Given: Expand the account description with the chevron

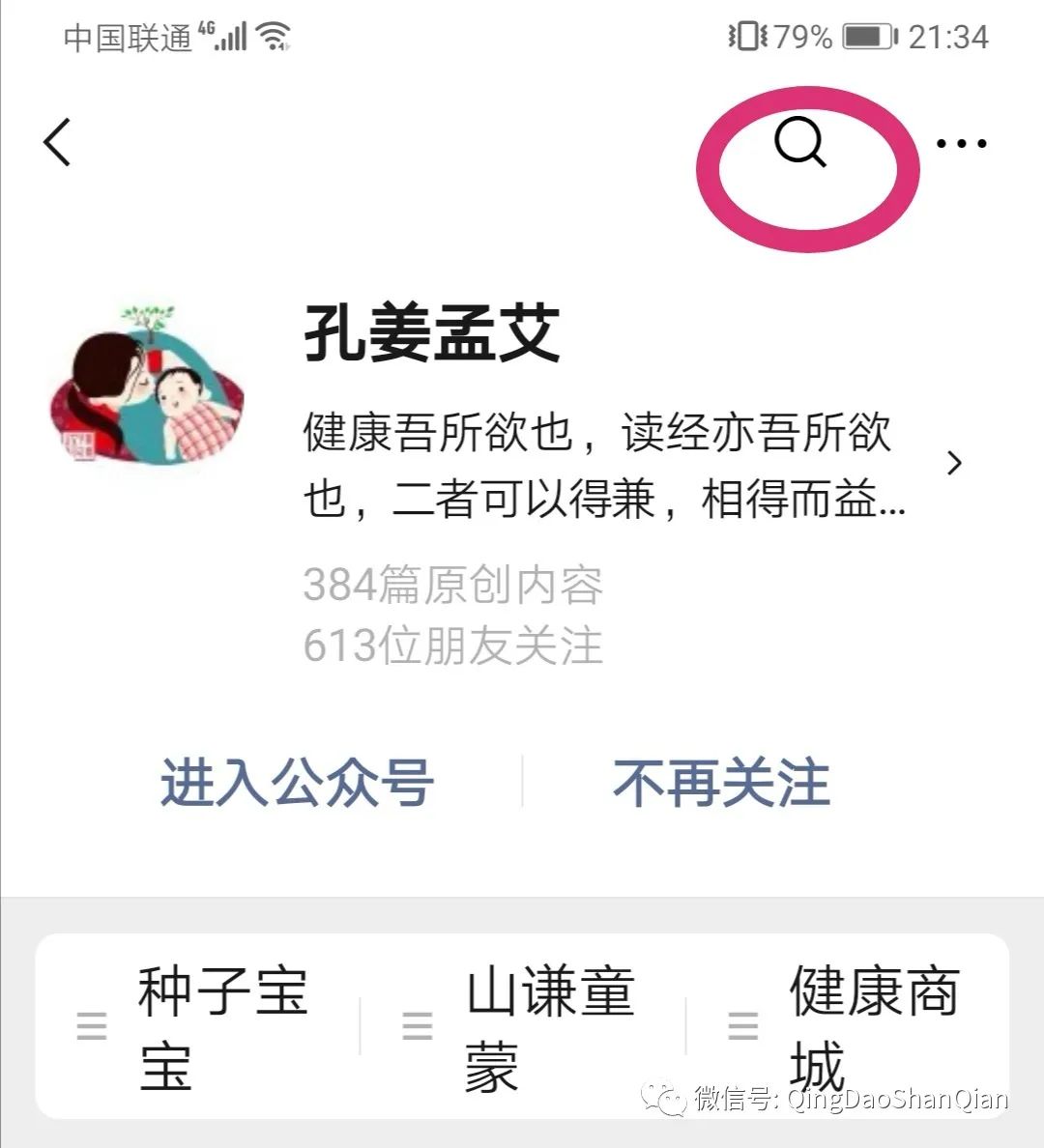Looking at the screenshot, I should click(954, 464).
